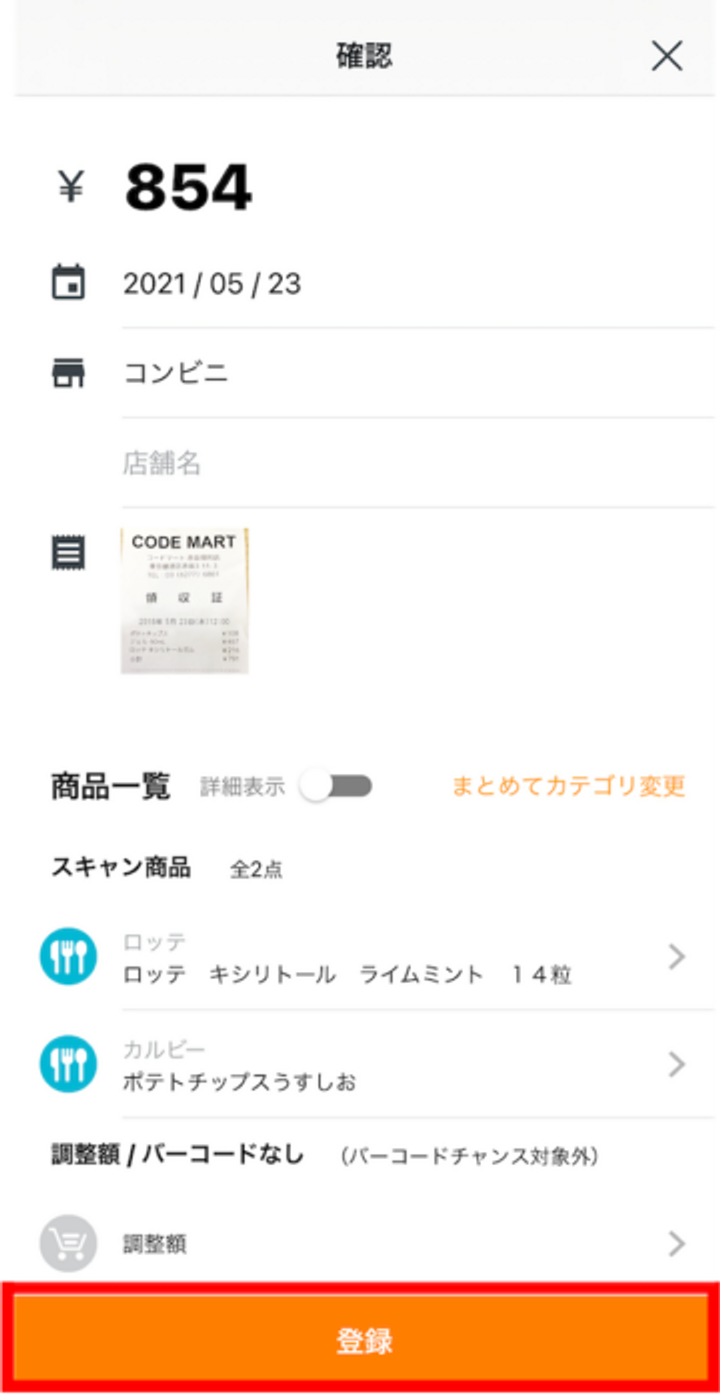This screenshot has width=720, height=1394.
Task: Close the 確認 confirmation screen
Action: pos(667,56)
